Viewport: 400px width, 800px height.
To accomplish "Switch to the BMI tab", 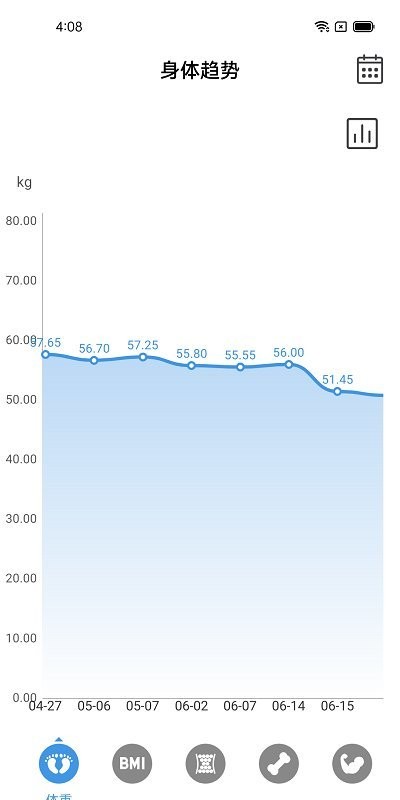I will [x=132, y=763].
